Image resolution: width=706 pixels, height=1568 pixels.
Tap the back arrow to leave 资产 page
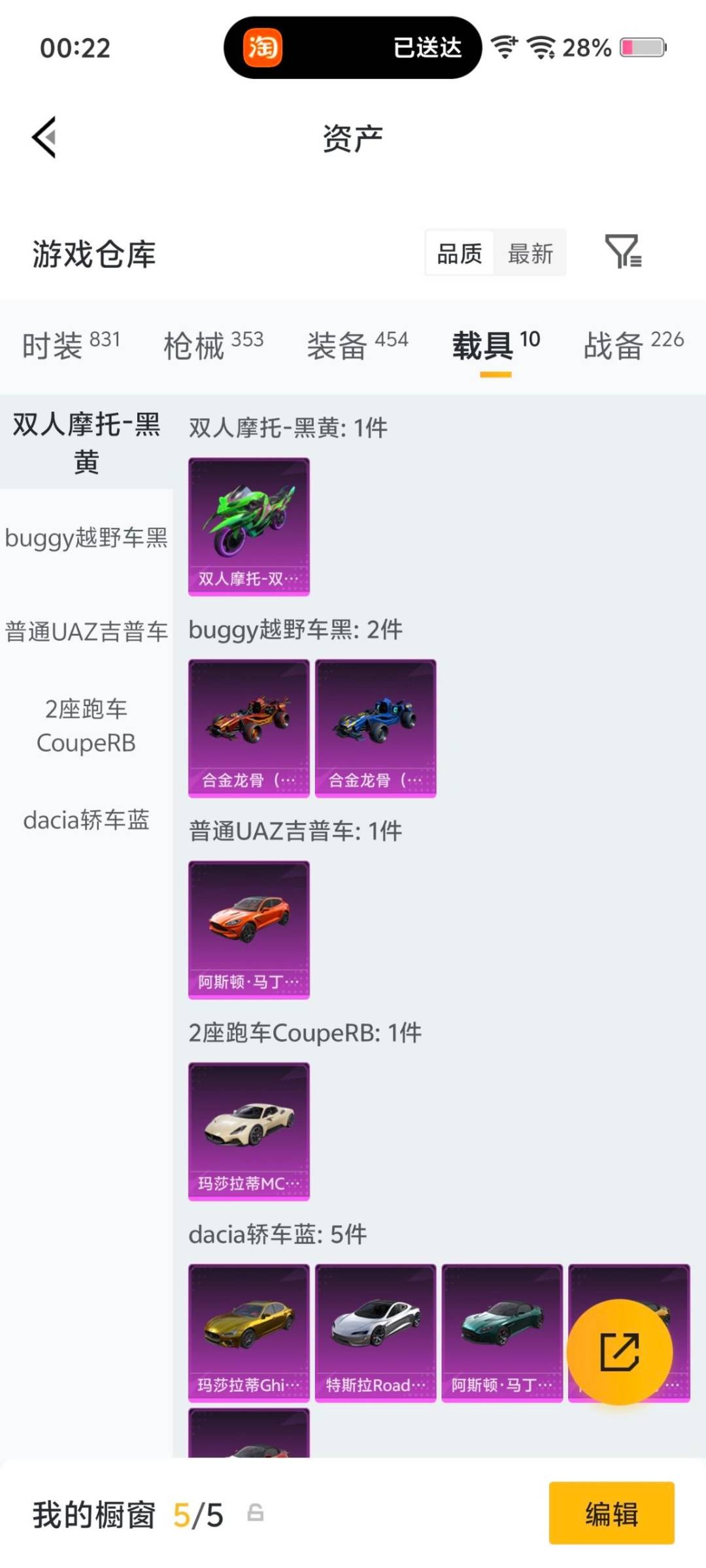point(43,136)
